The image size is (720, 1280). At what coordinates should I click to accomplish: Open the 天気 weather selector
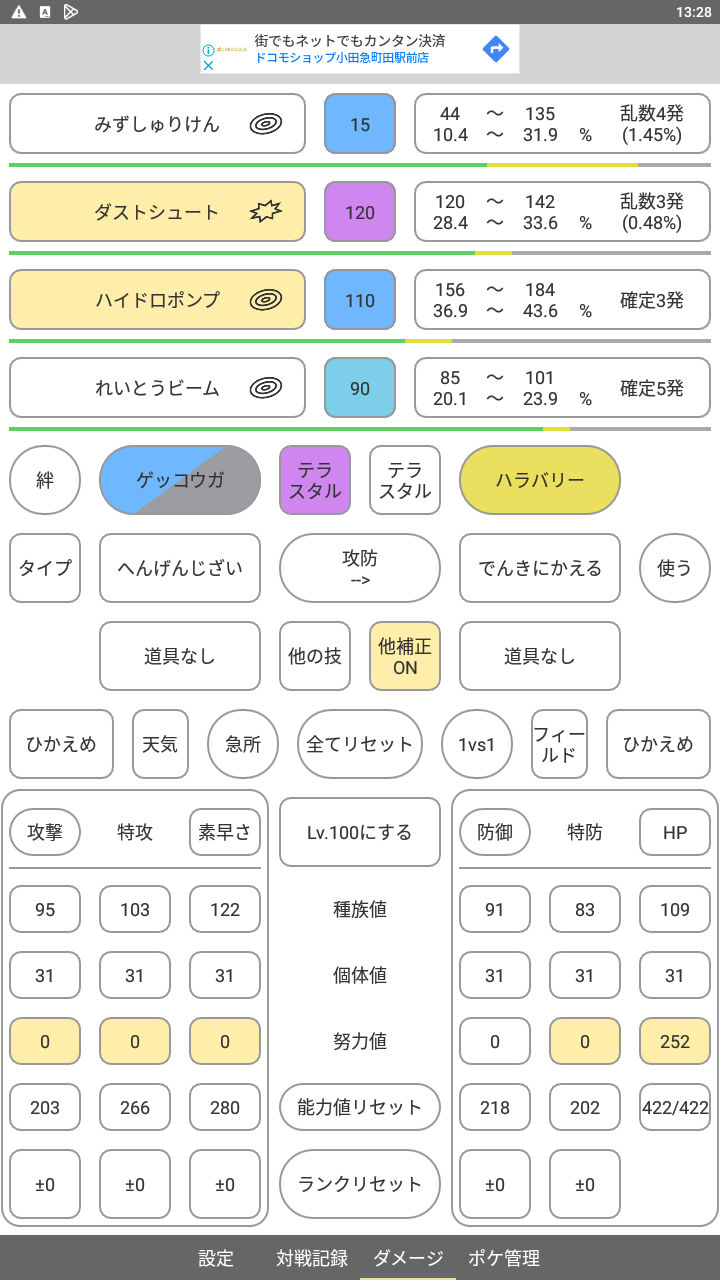(x=160, y=744)
